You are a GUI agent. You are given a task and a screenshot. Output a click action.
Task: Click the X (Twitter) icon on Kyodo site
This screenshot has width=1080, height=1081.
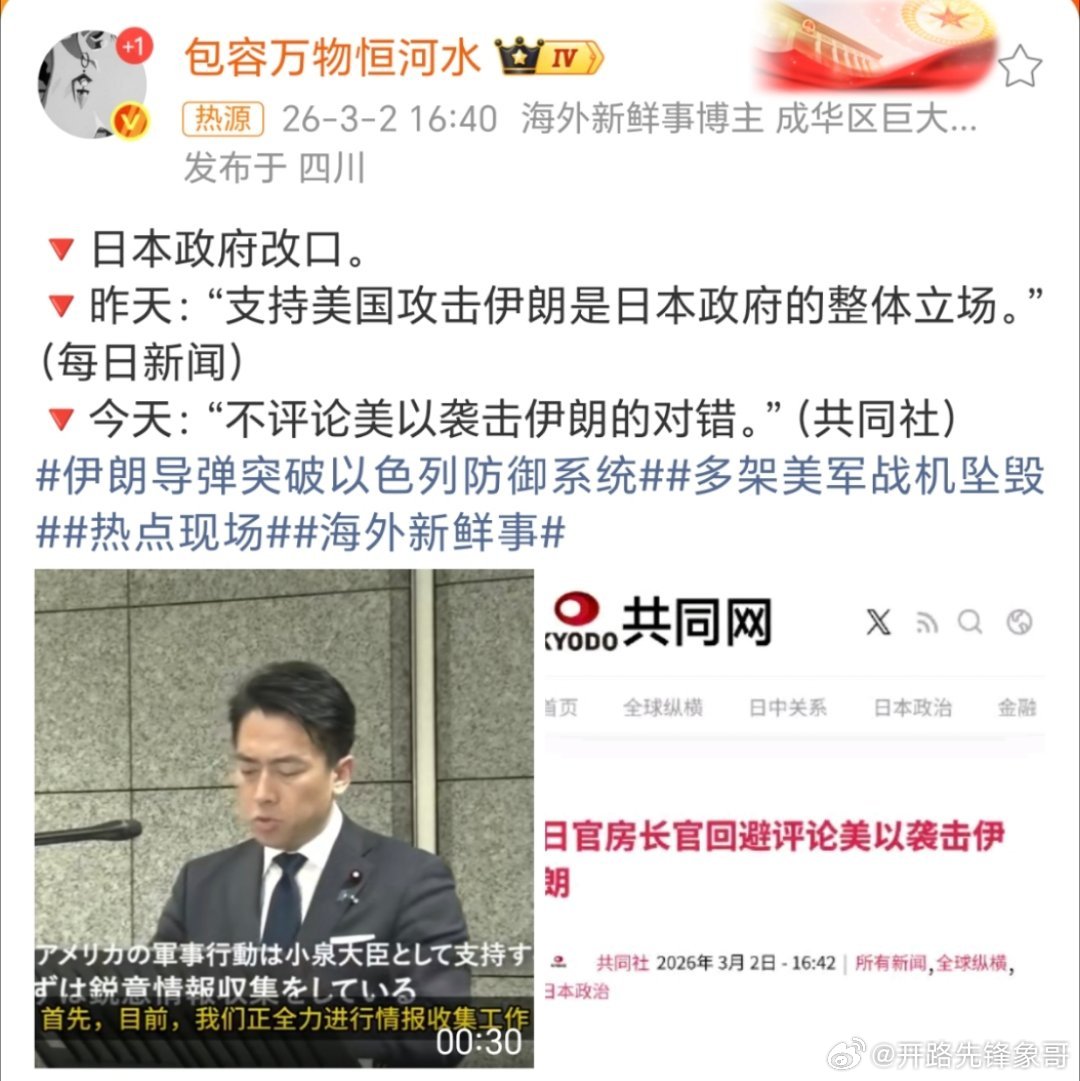pos(879,621)
